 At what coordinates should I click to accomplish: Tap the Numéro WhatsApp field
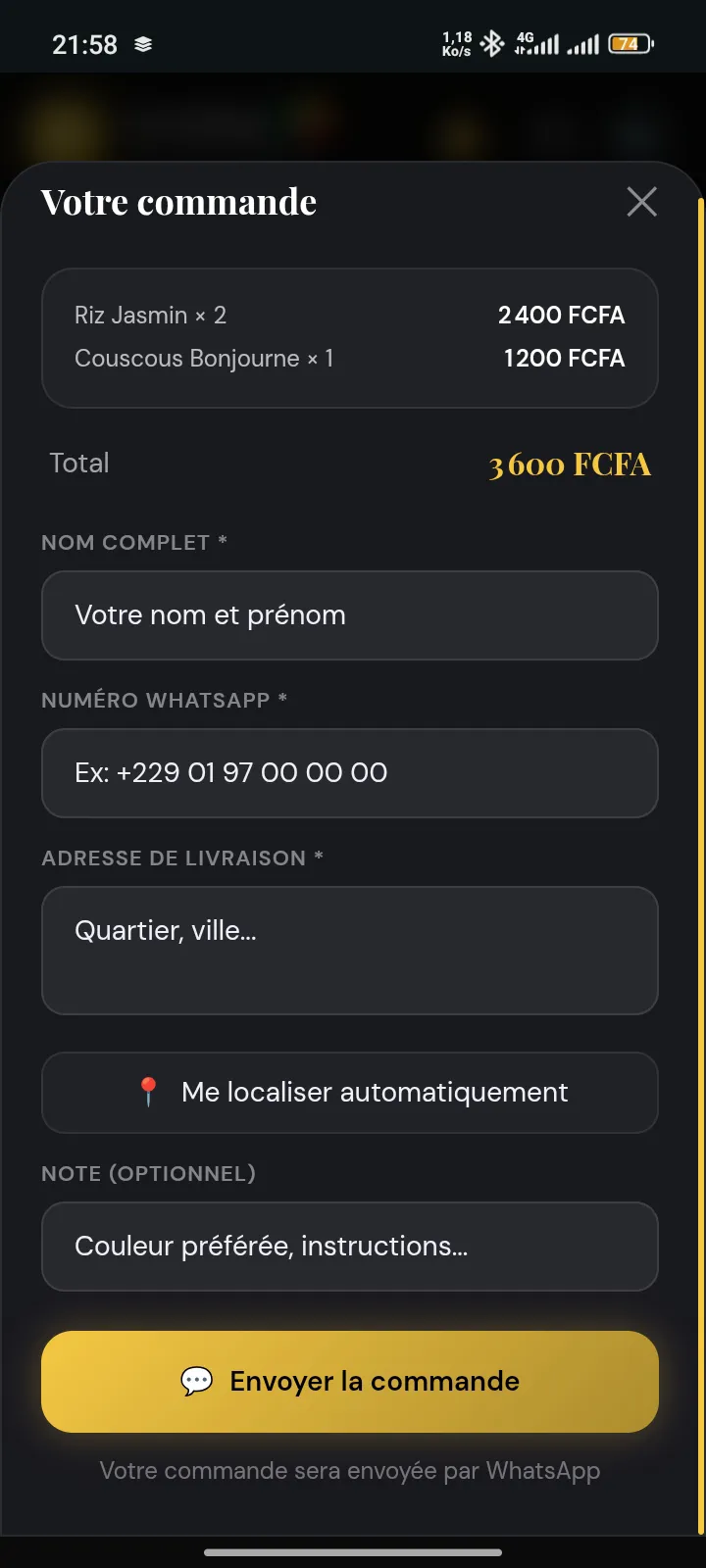click(x=349, y=773)
